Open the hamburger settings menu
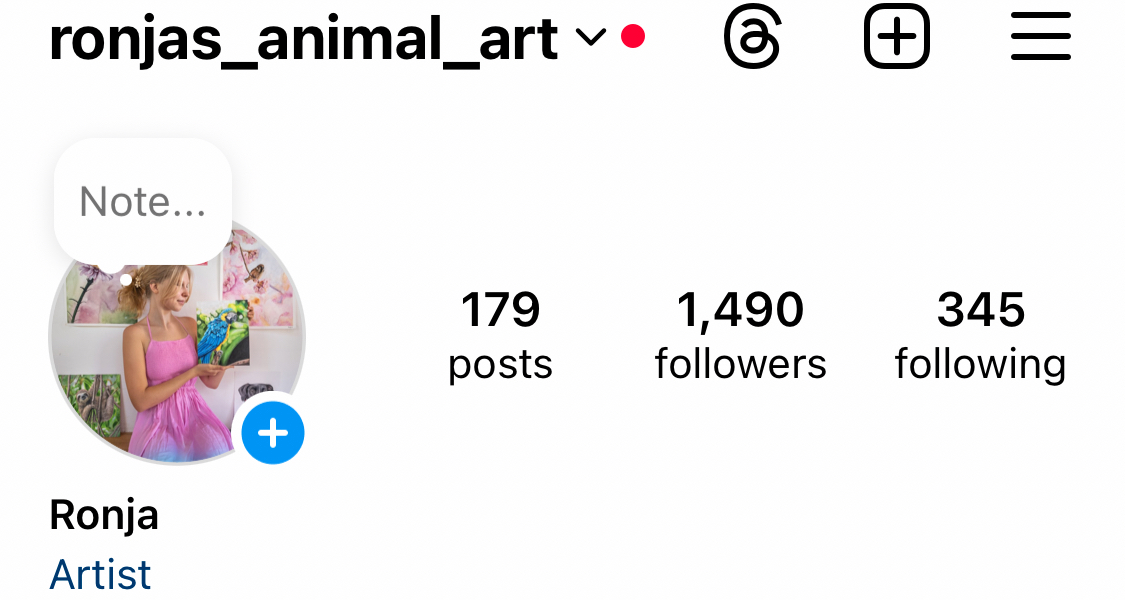This screenshot has height=600, width=1125. (1040, 38)
